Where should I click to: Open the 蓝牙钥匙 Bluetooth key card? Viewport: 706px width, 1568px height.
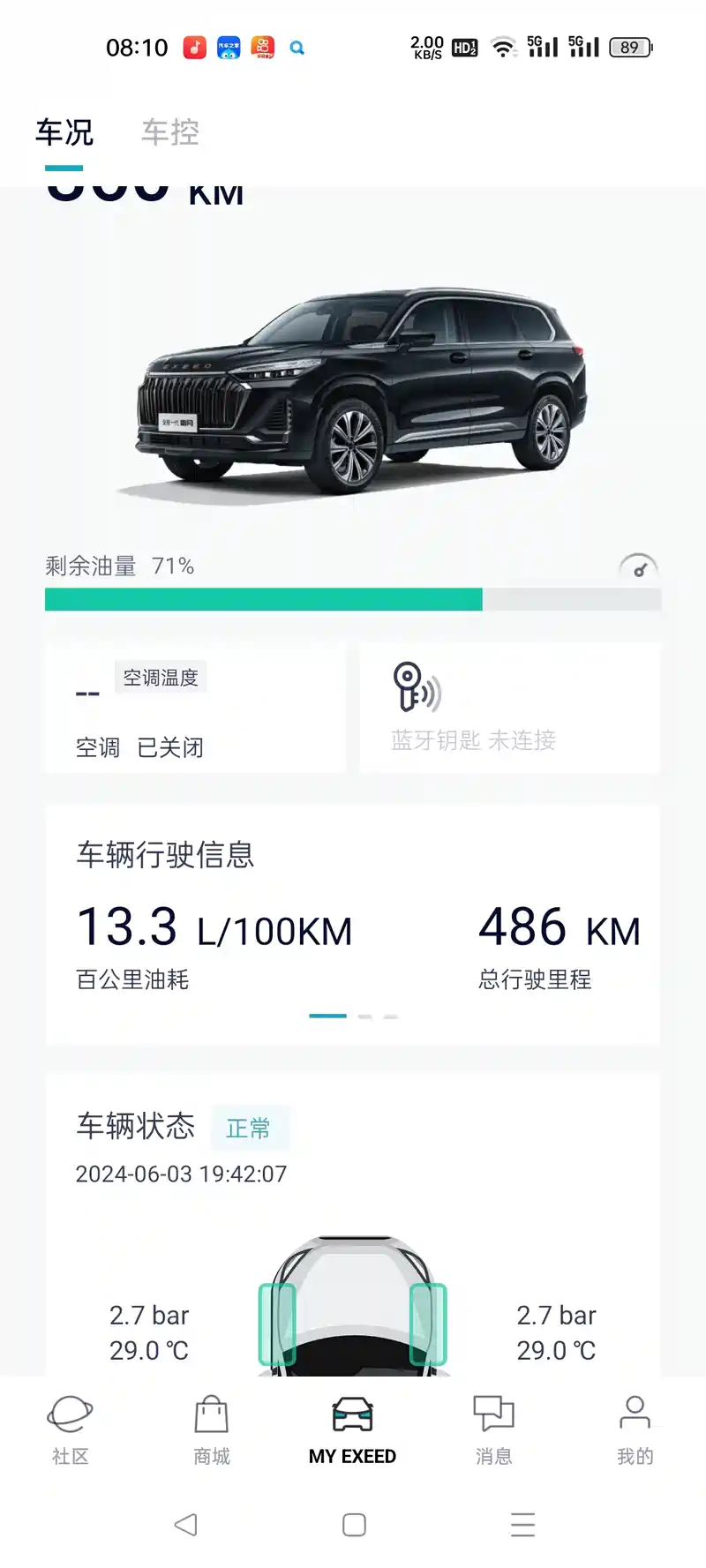tap(510, 709)
